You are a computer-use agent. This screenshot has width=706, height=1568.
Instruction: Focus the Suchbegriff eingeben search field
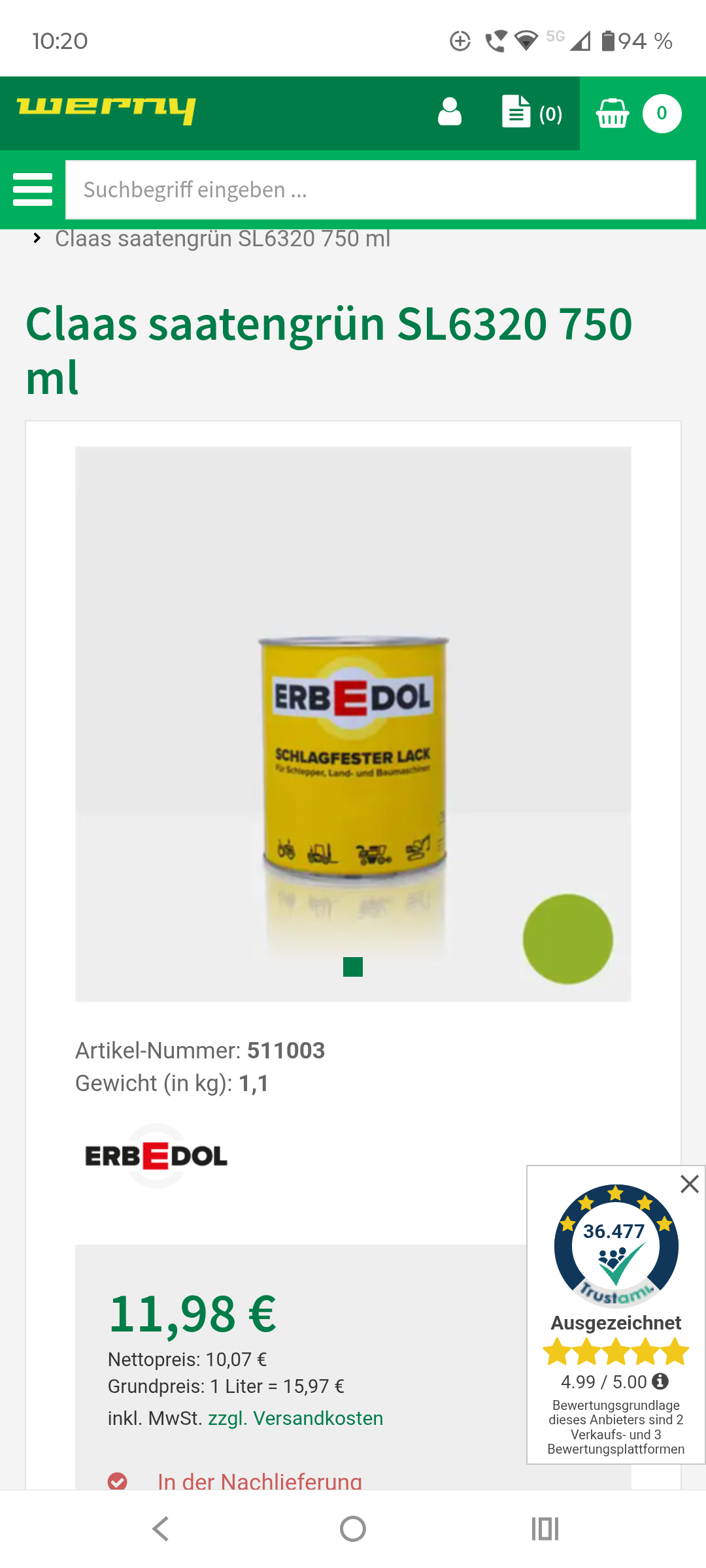pos(380,189)
